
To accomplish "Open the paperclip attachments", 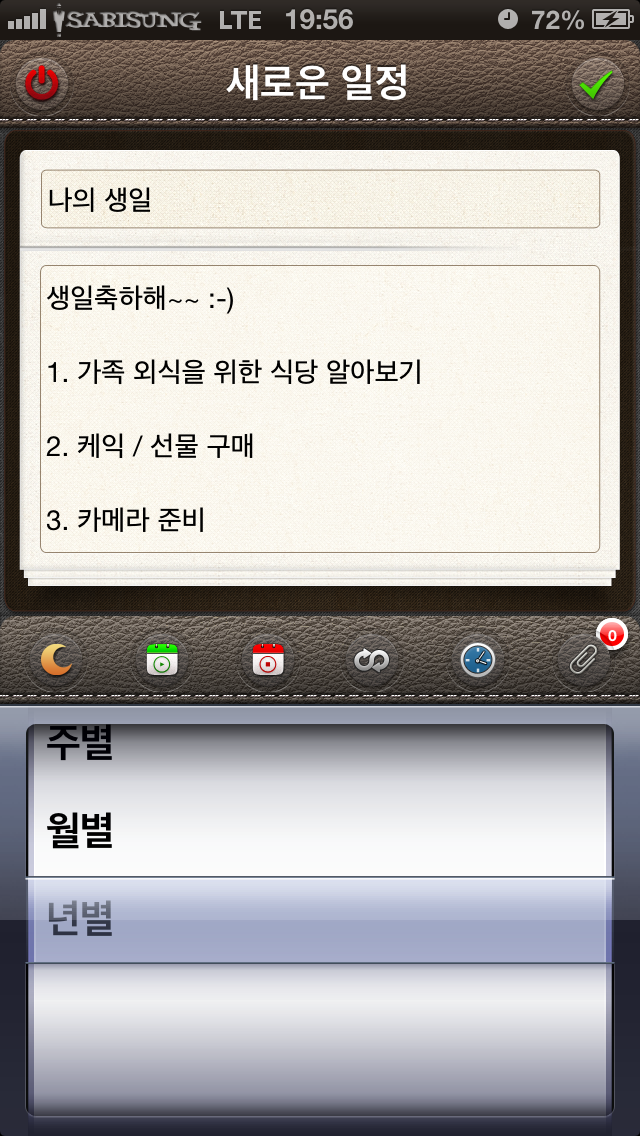I will coord(584,660).
